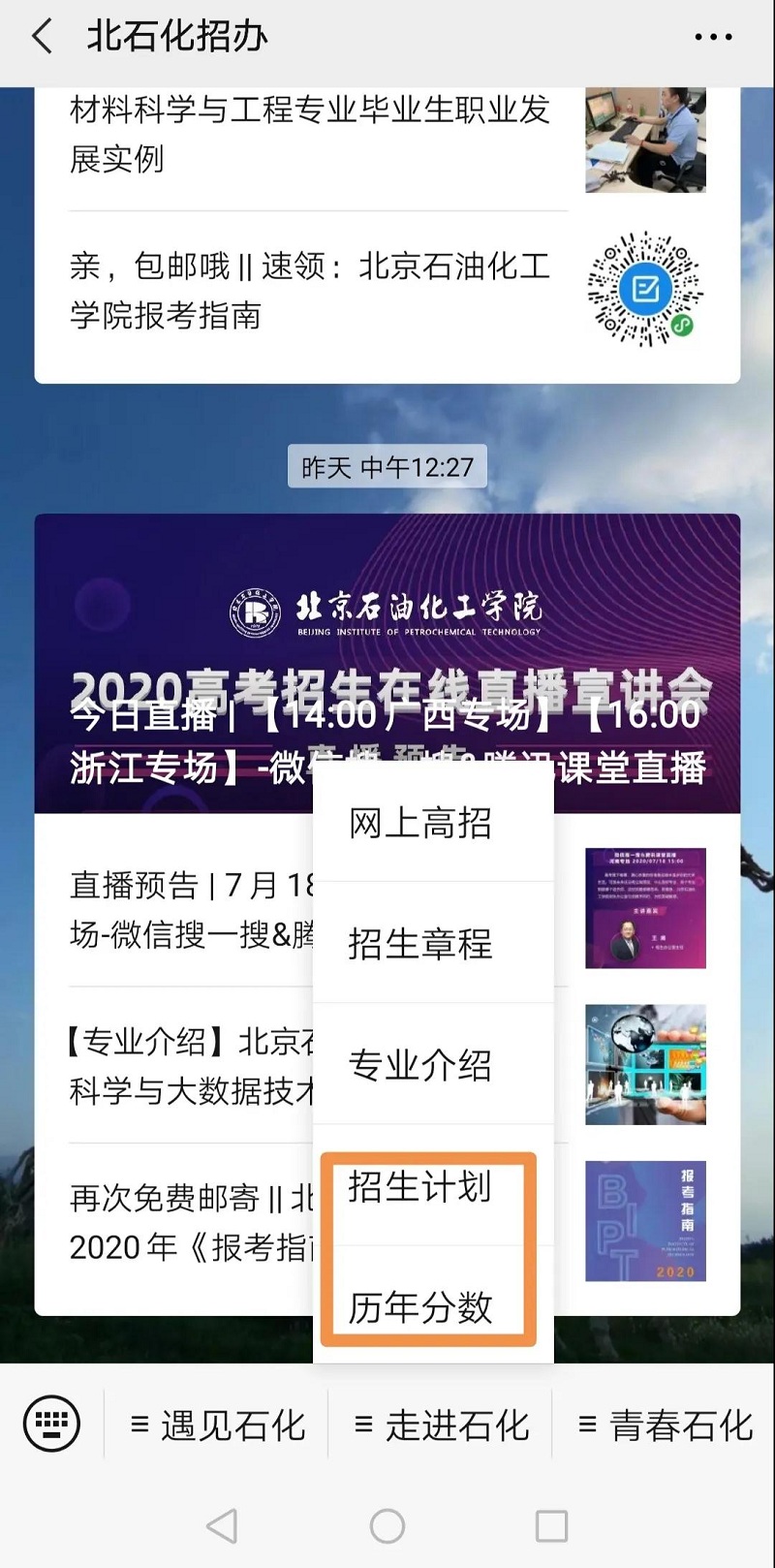The height and width of the screenshot is (1568, 775).
Task: Open the 走进石化 menu
Action: [x=441, y=1425]
